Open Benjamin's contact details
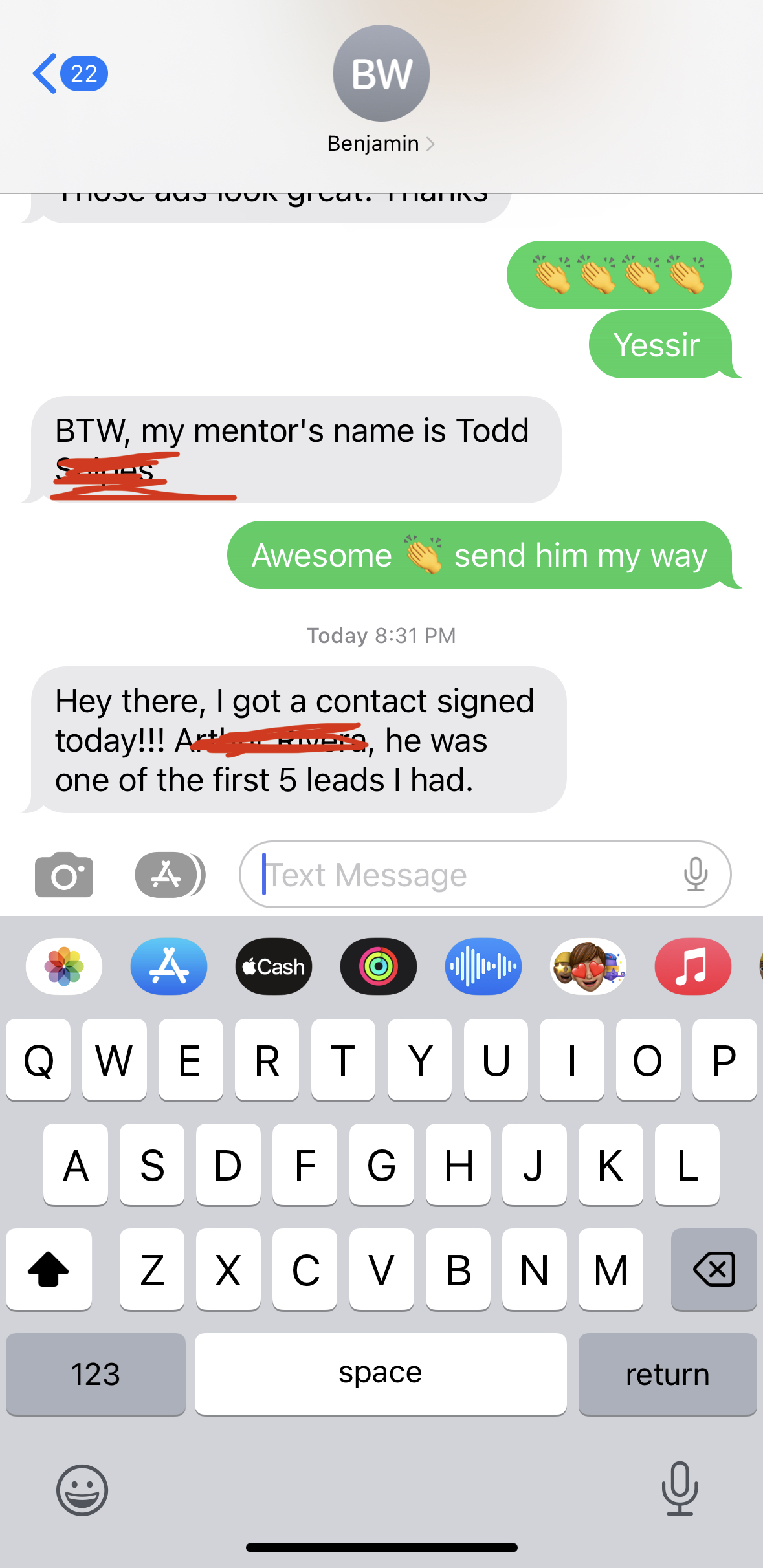This screenshot has height=1568, width=763. (381, 144)
